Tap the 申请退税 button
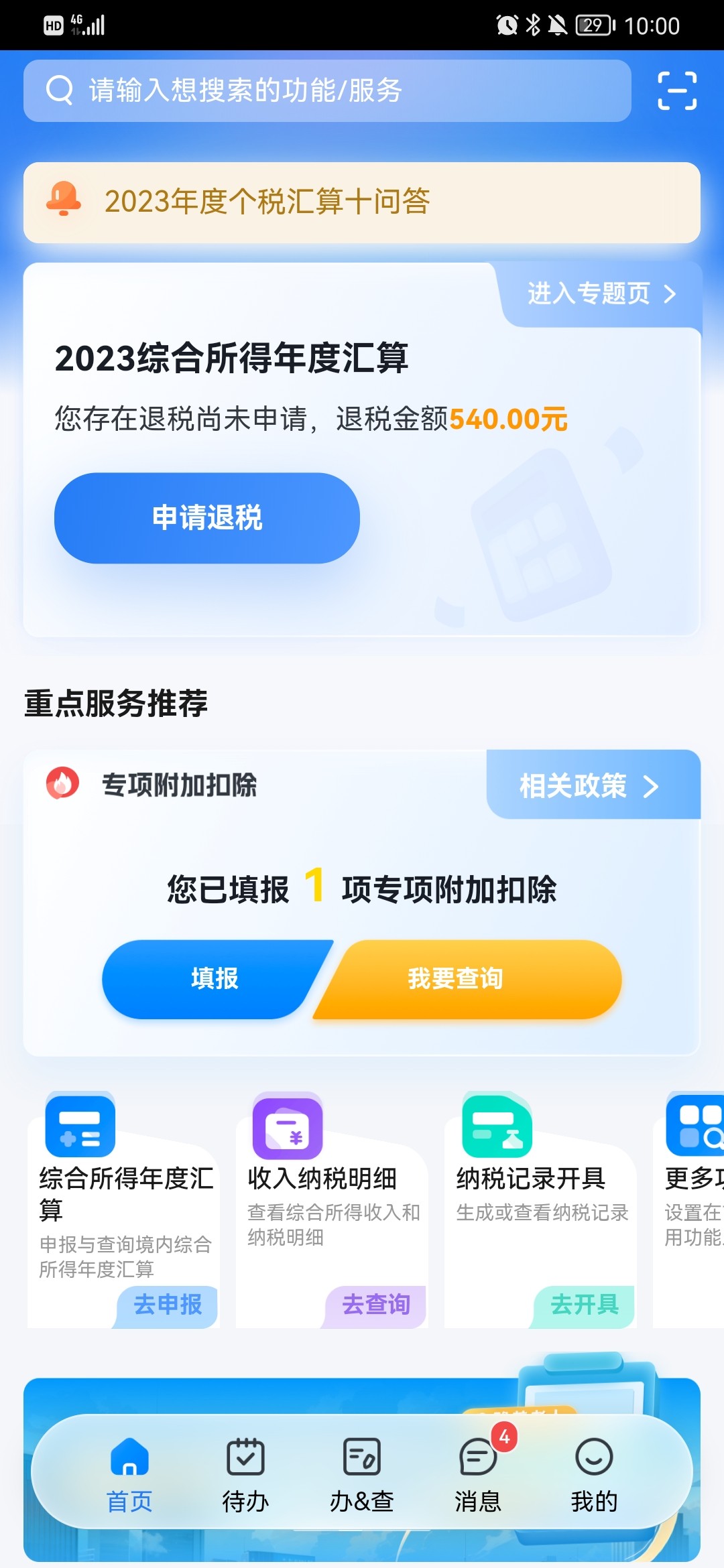724x1568 pixels. point(207,518)
